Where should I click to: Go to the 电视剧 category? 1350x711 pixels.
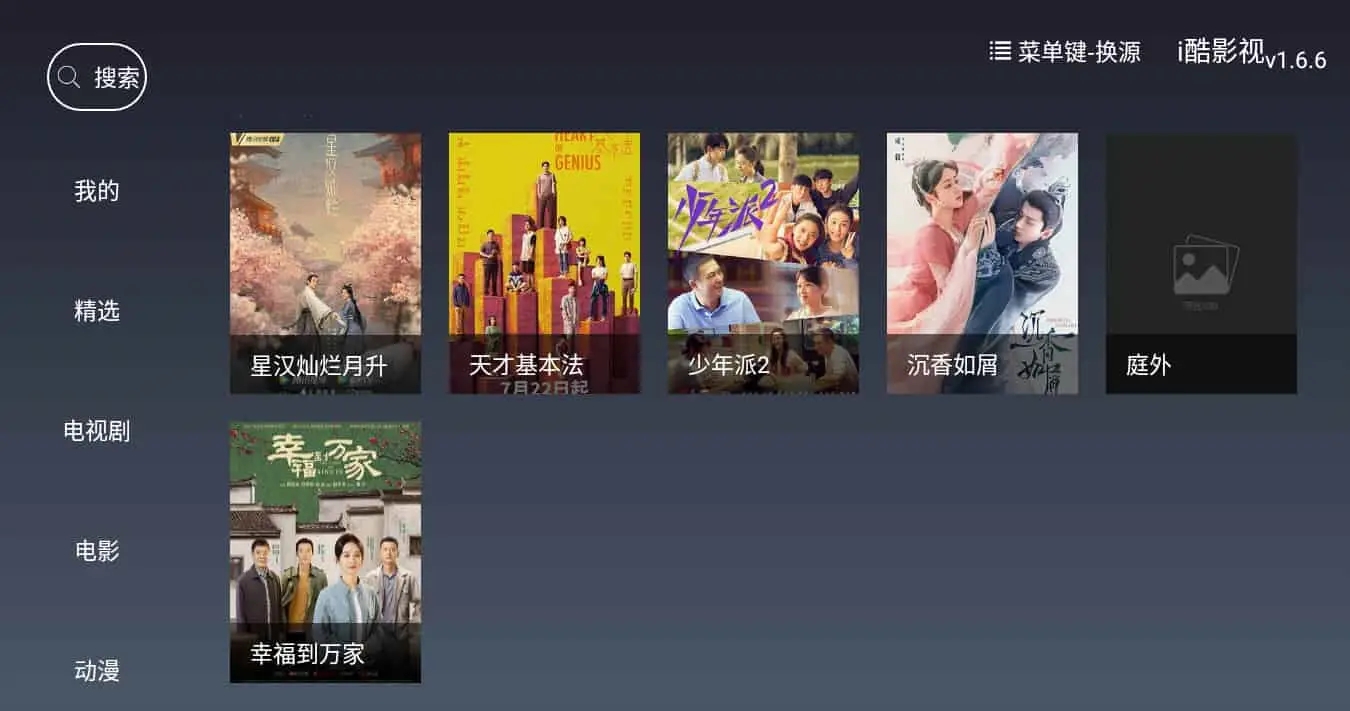tap(97, 431)
